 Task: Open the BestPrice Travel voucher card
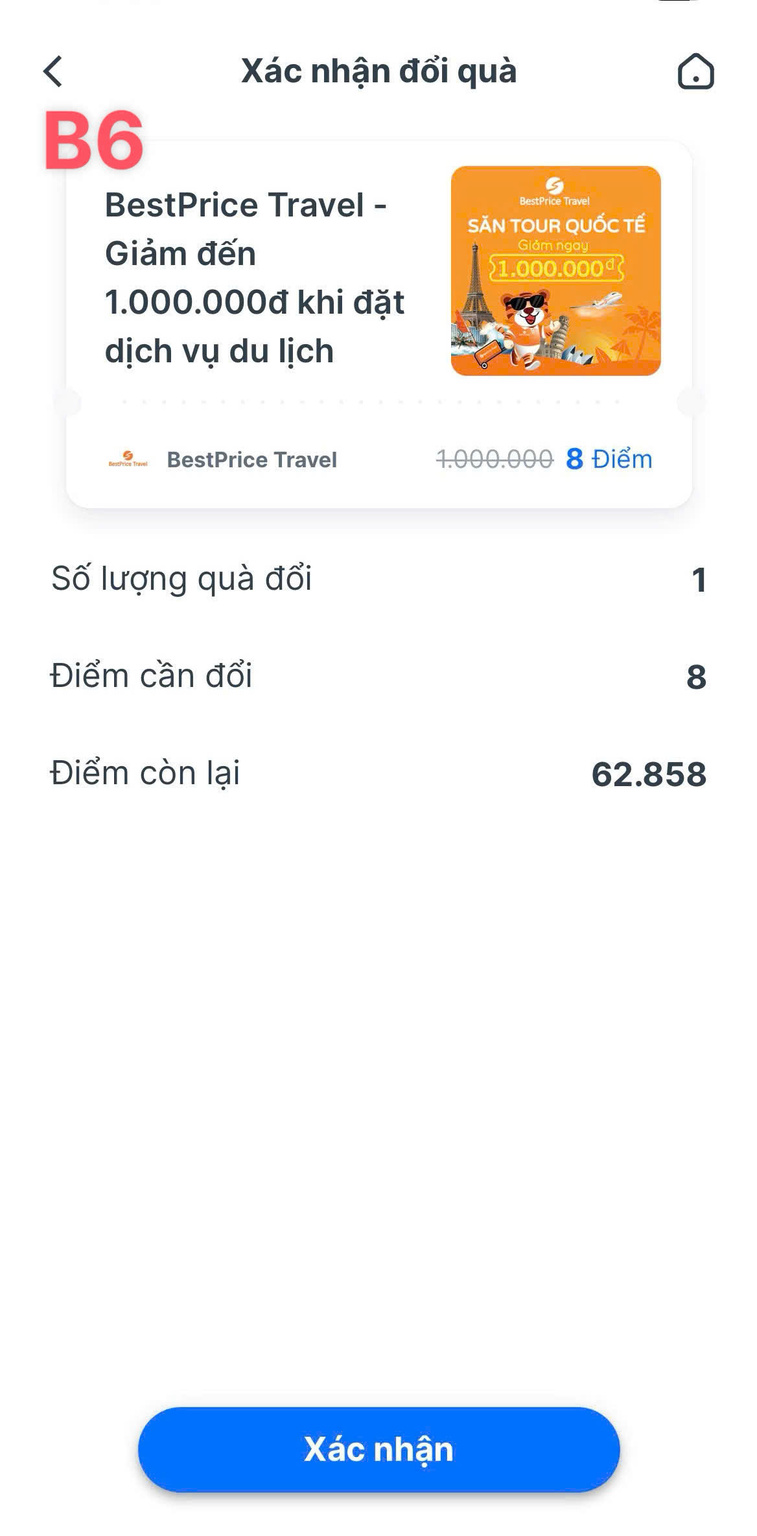(x=378, y=300)
